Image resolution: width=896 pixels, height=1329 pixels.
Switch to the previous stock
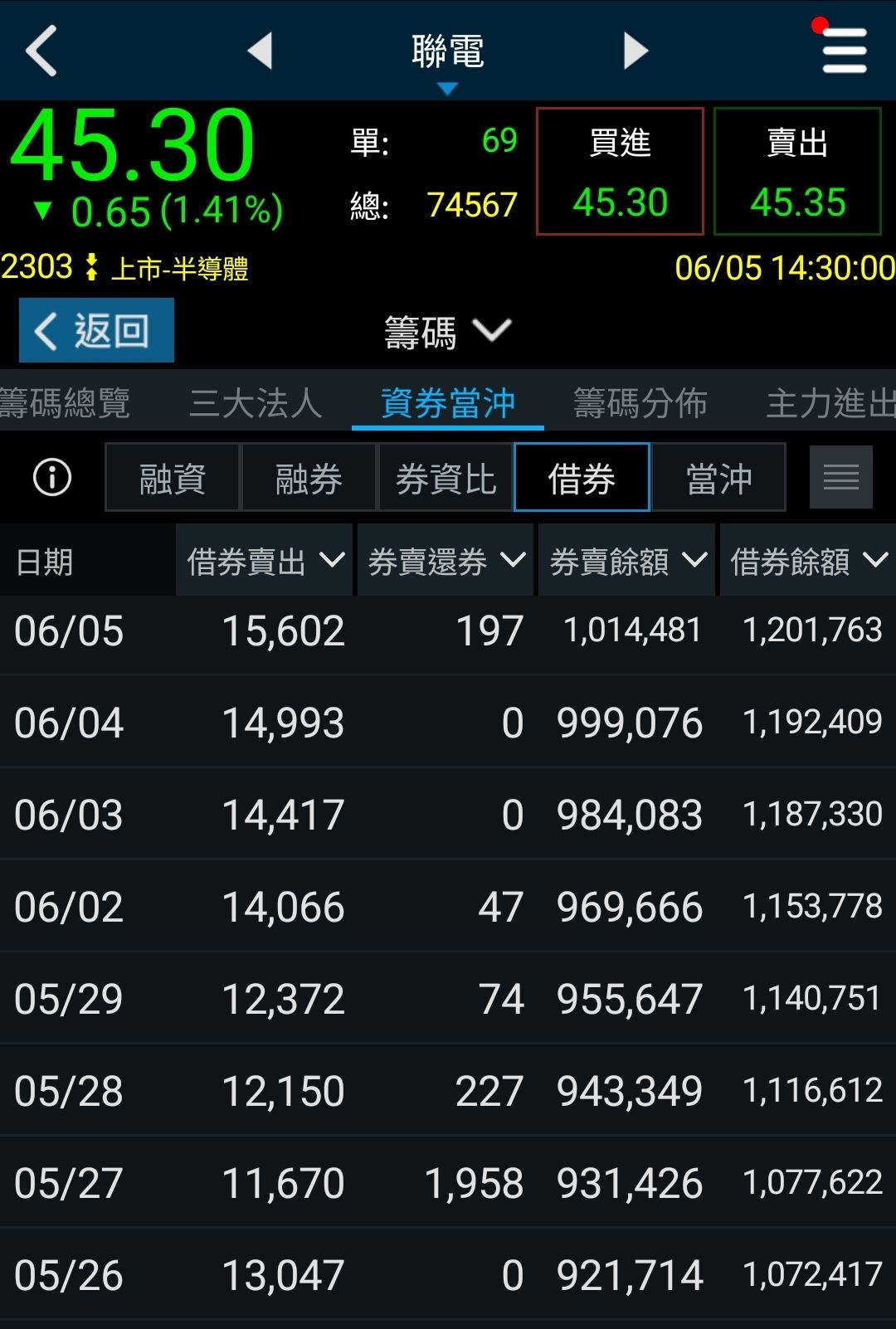261,51
